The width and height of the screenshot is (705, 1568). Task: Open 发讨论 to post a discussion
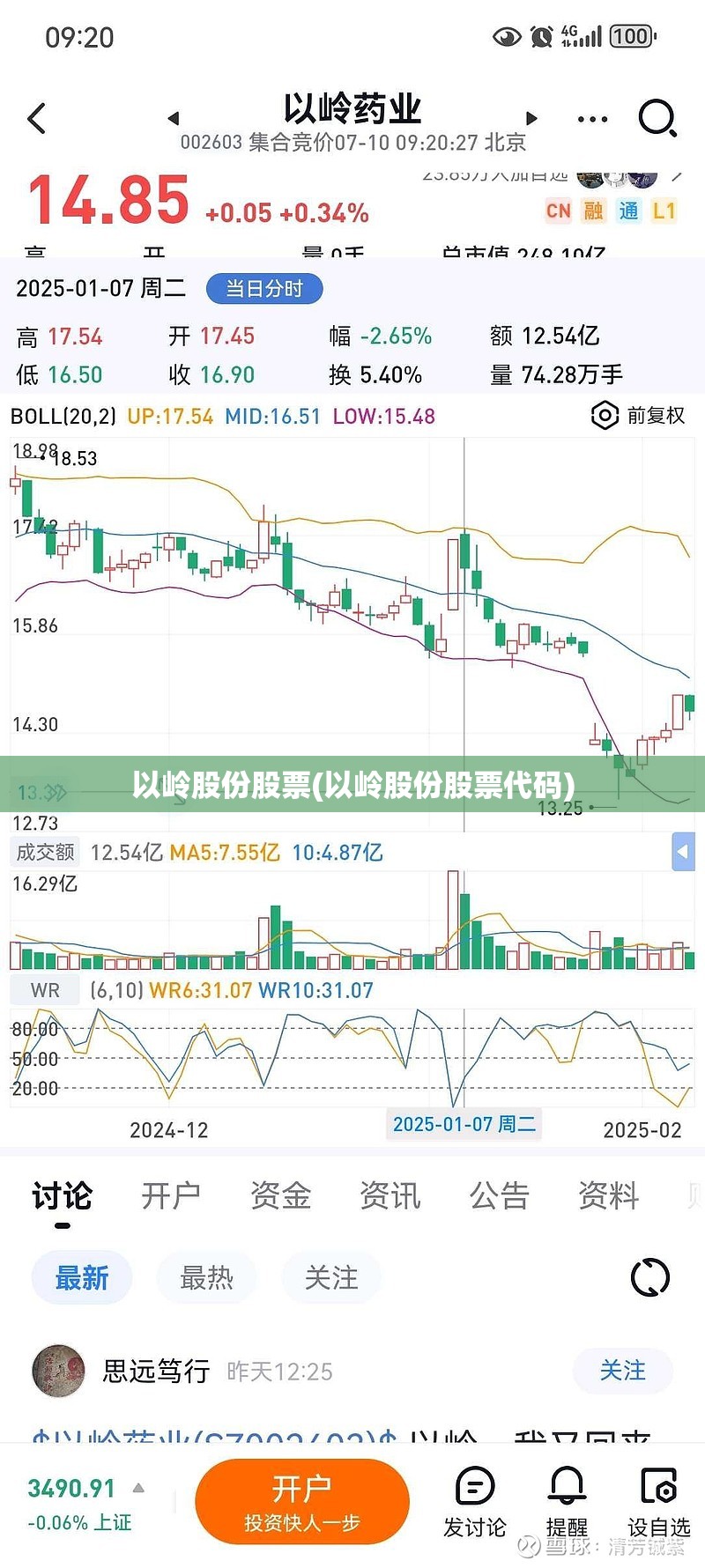click(475, 1502)
